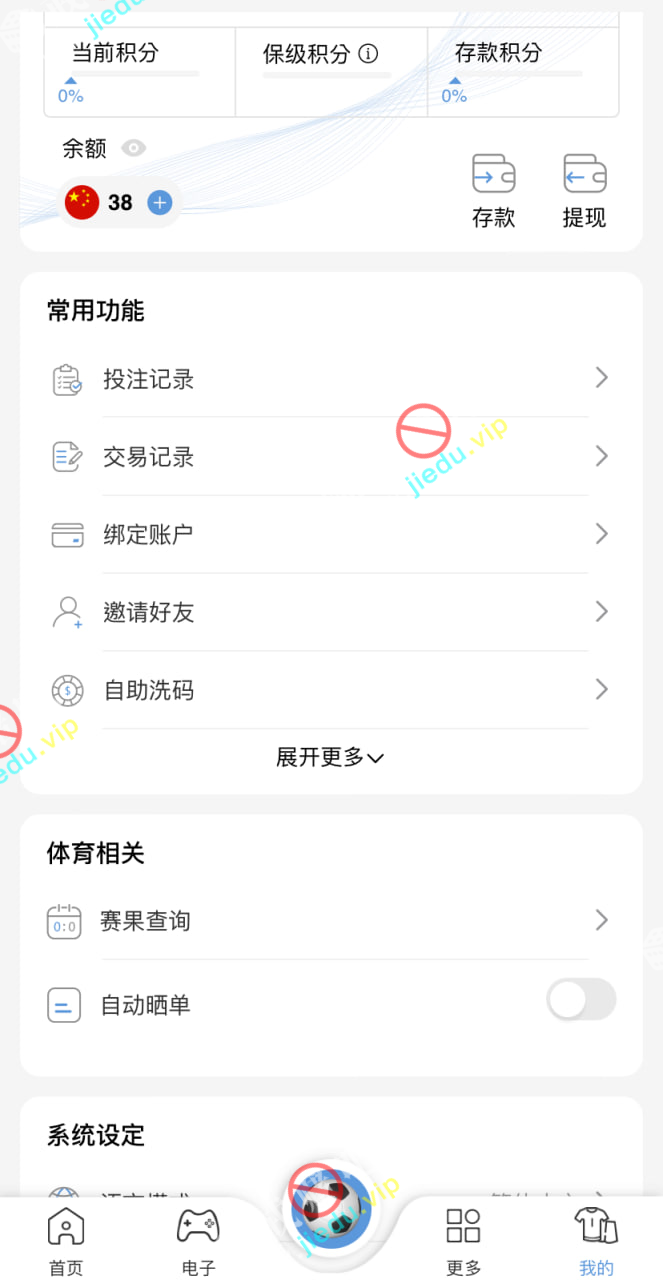Open 绑定账户 bind account
Image resolution: width=663 pixels, height=1280 pixels.
(x=330, y=534)
